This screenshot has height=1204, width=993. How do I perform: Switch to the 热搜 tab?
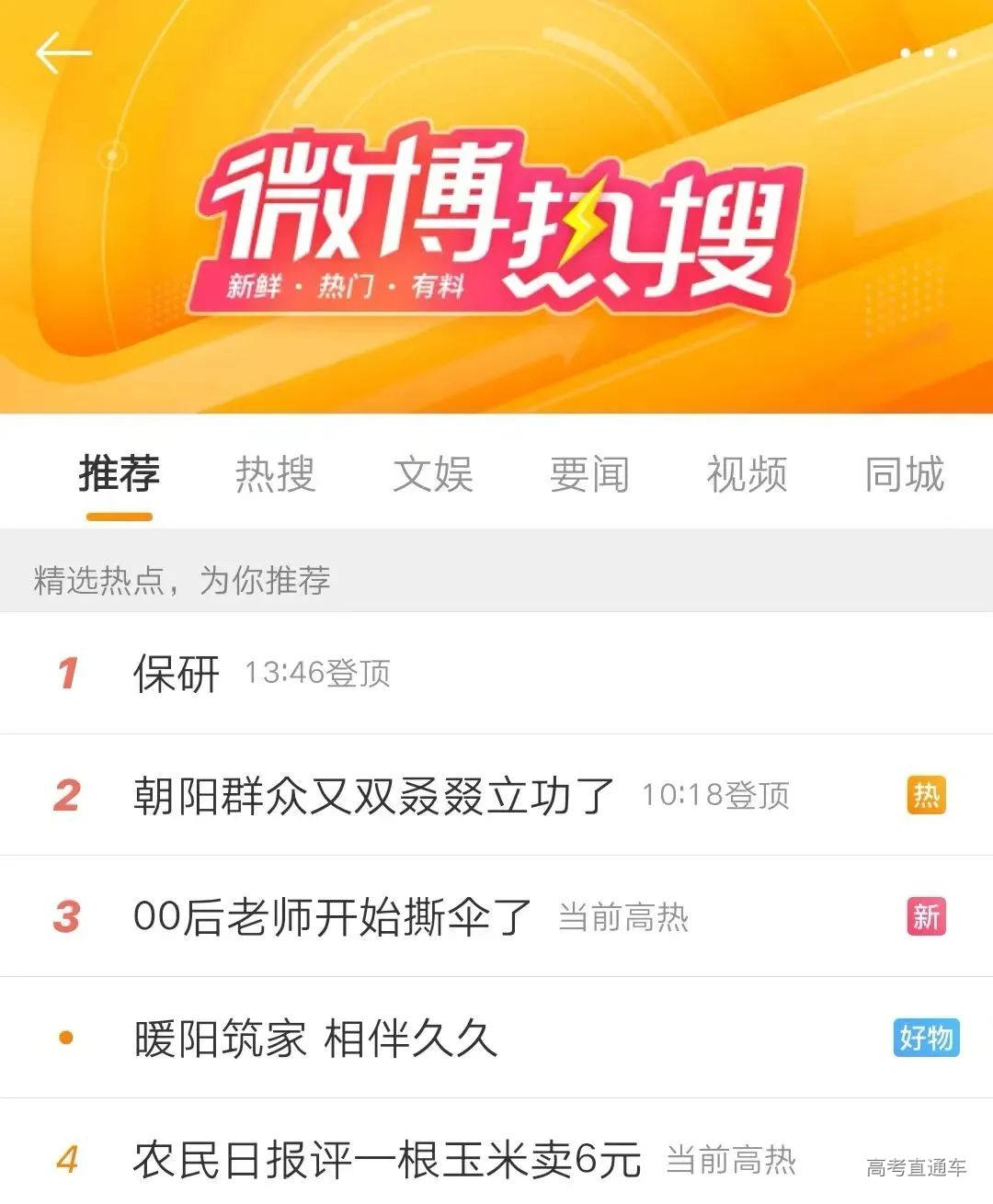pyautogui.click(x=275, y=474)
